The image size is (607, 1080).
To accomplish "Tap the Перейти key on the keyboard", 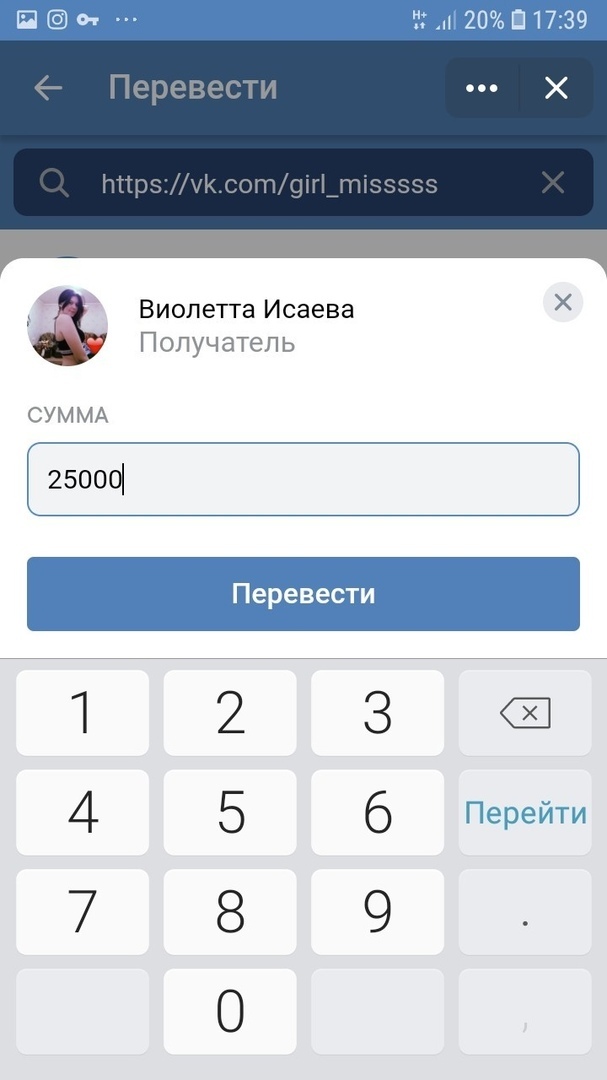I will (525, 813).
